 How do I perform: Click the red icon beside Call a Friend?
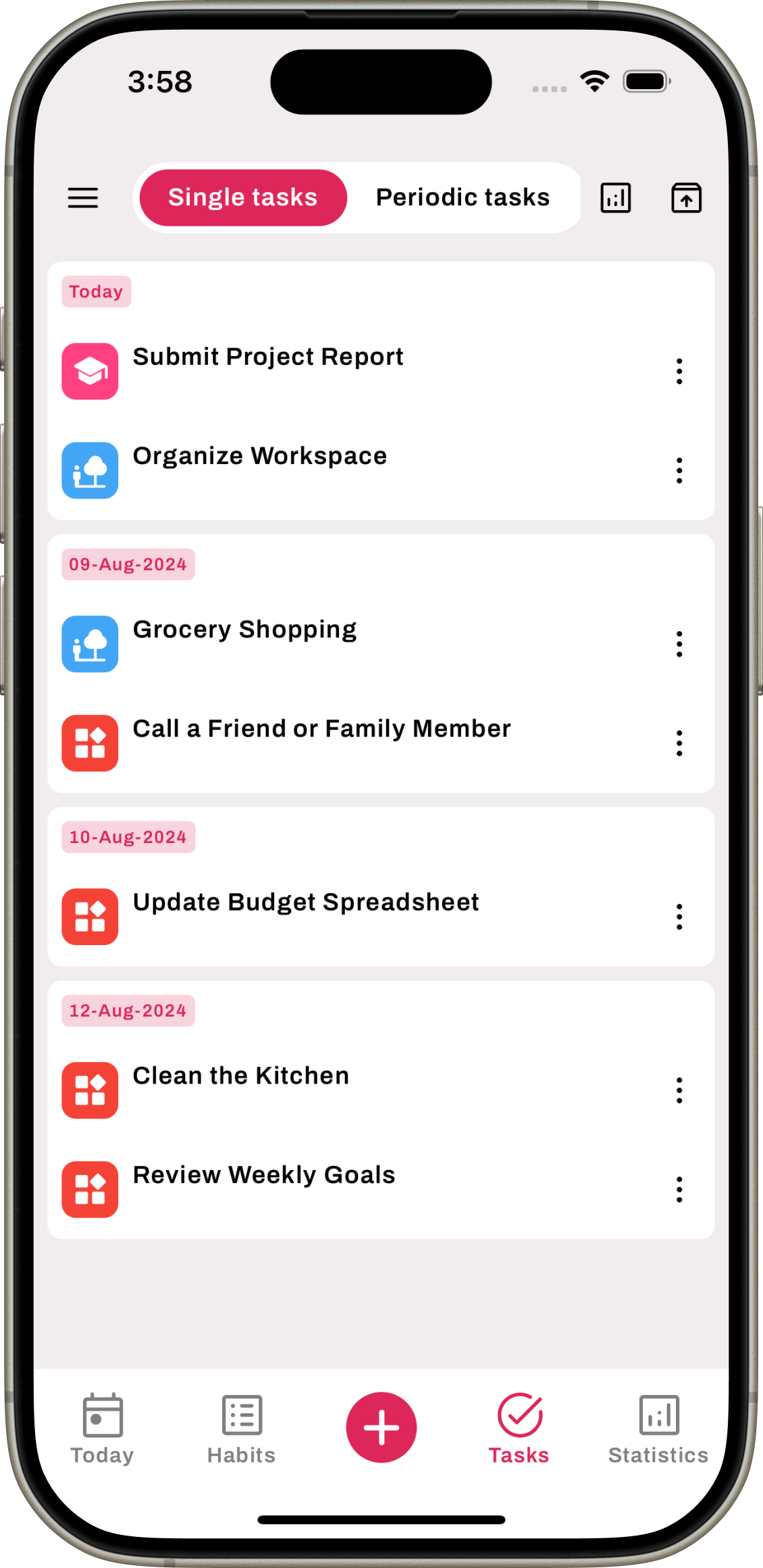[x=90, y=743]
